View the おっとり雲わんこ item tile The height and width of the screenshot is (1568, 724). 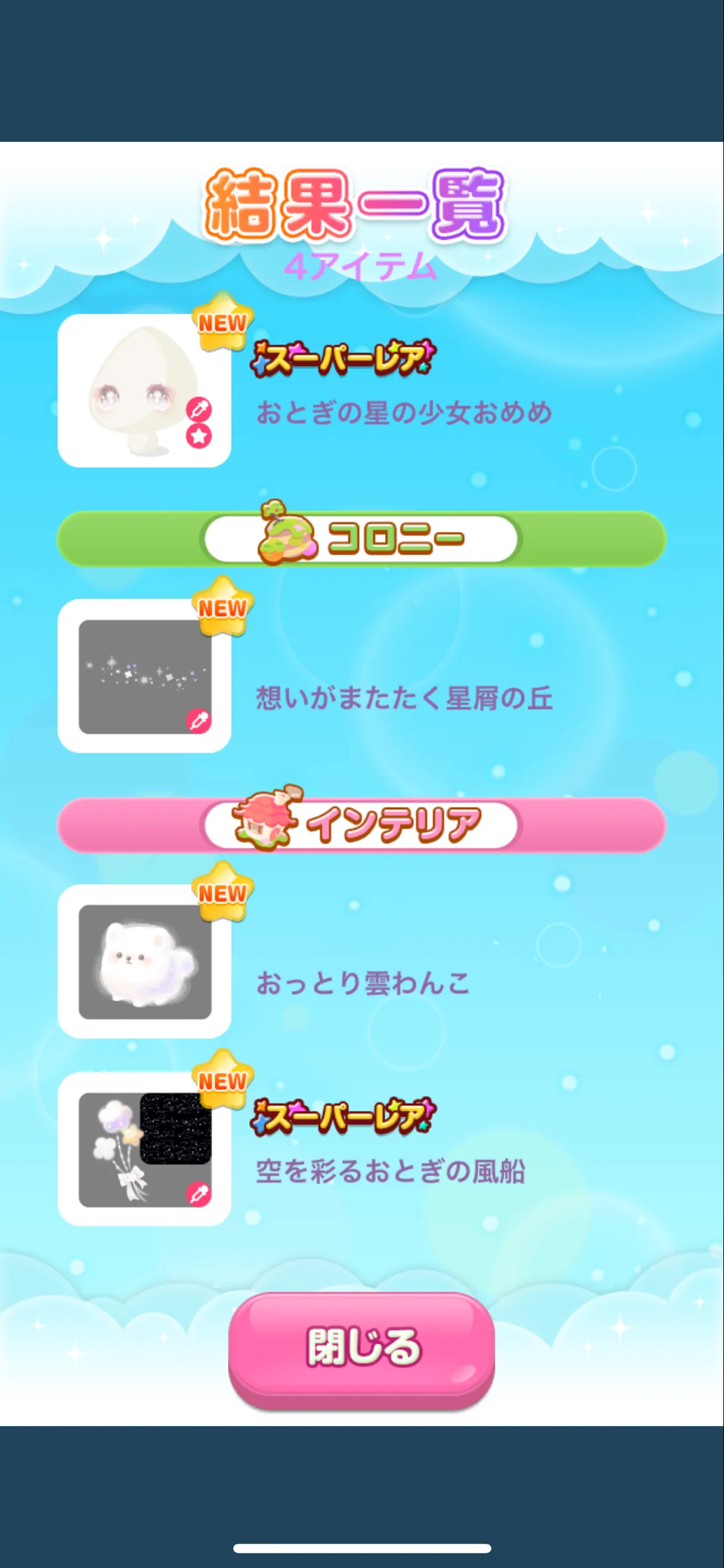pyautogui.click(x=145, y=961)
